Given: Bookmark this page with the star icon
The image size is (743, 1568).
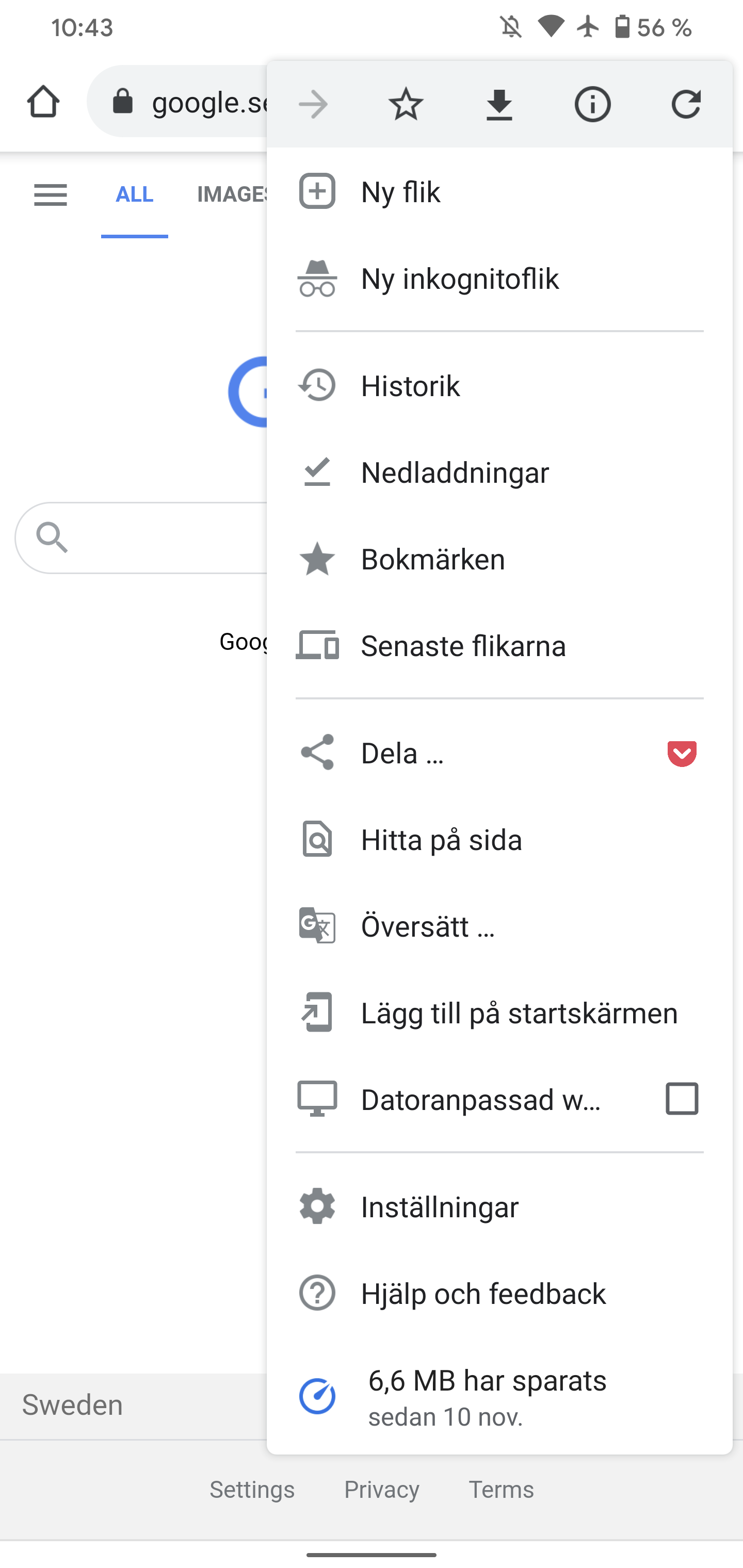Looking at the screenshot, I should point(406,104).
